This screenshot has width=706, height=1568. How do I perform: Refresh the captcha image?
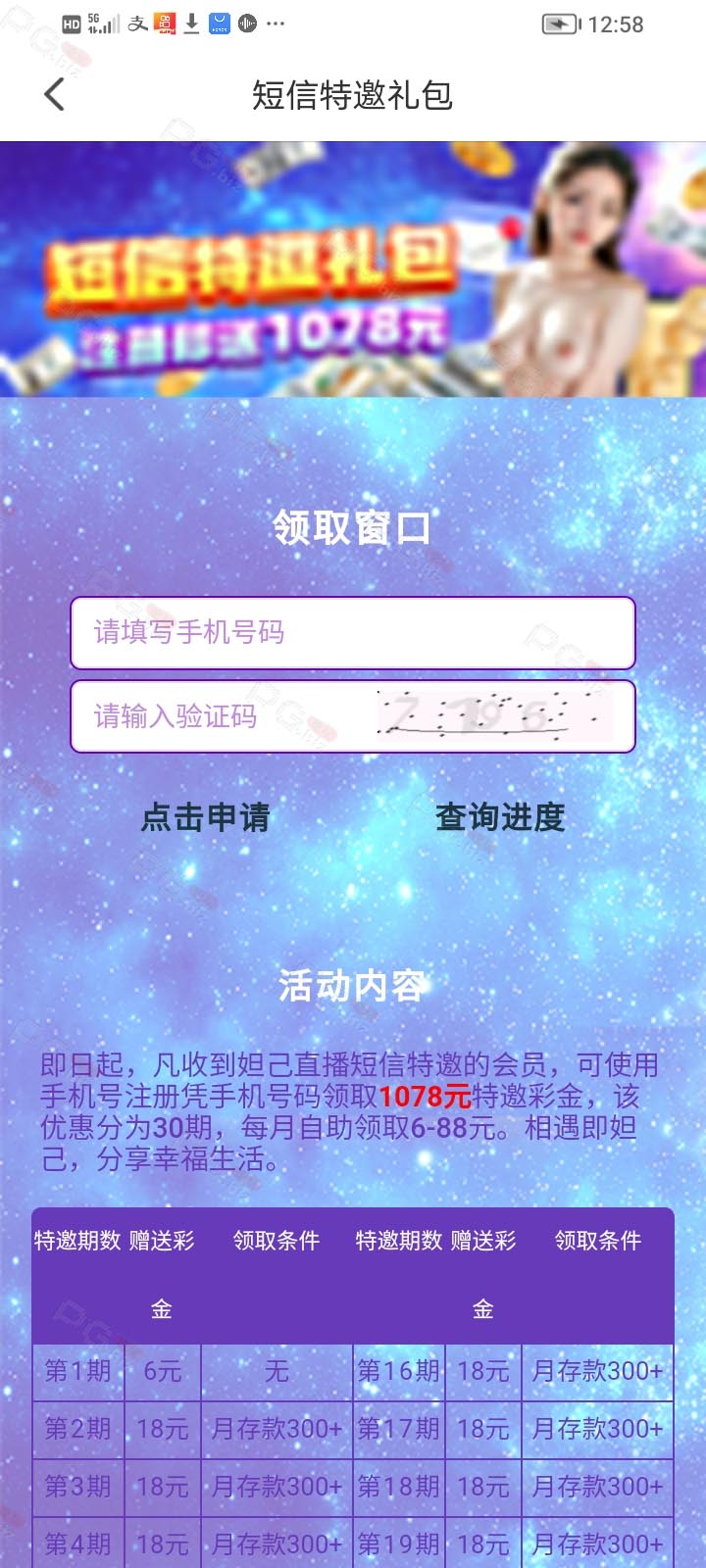pyautogui.click(x=495, y=715)
